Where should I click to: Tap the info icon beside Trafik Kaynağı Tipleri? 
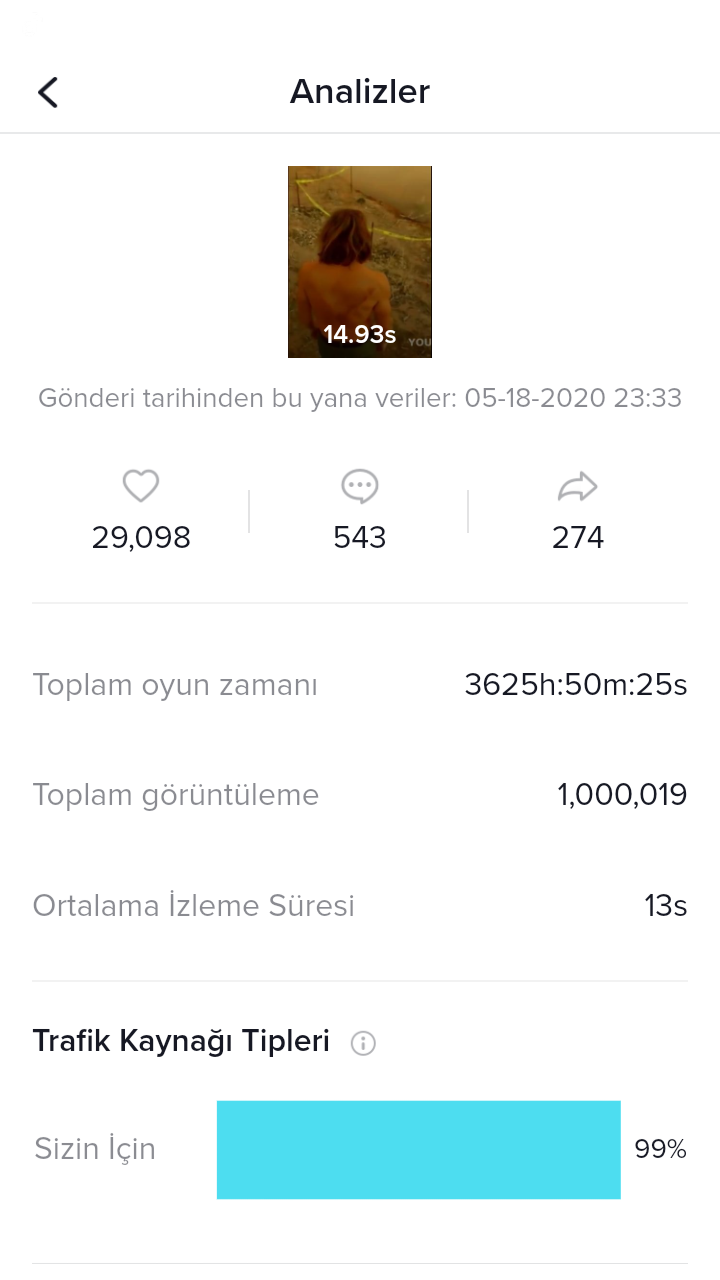[x=363, y=1044]
